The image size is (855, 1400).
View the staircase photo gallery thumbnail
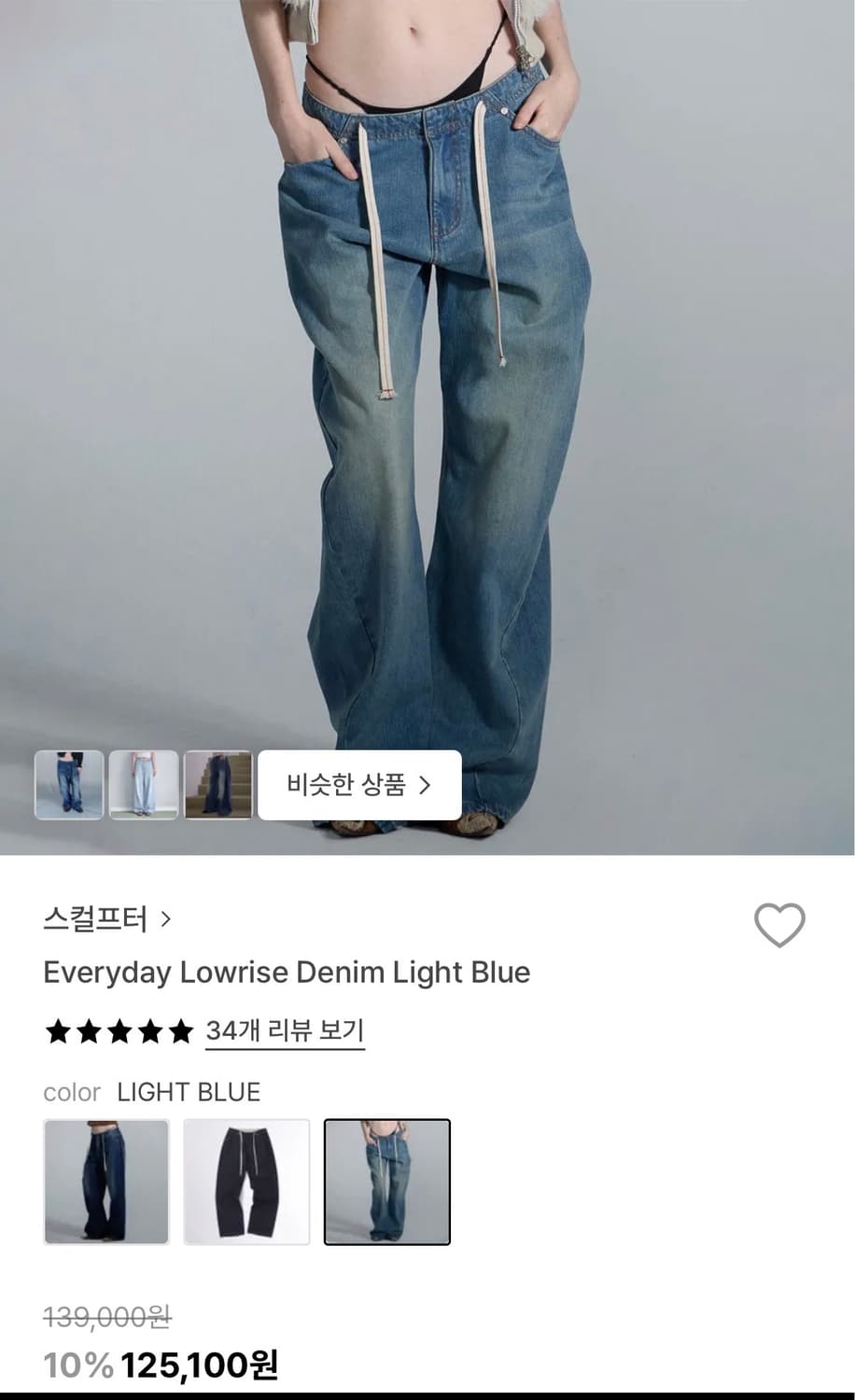[217, 785]
